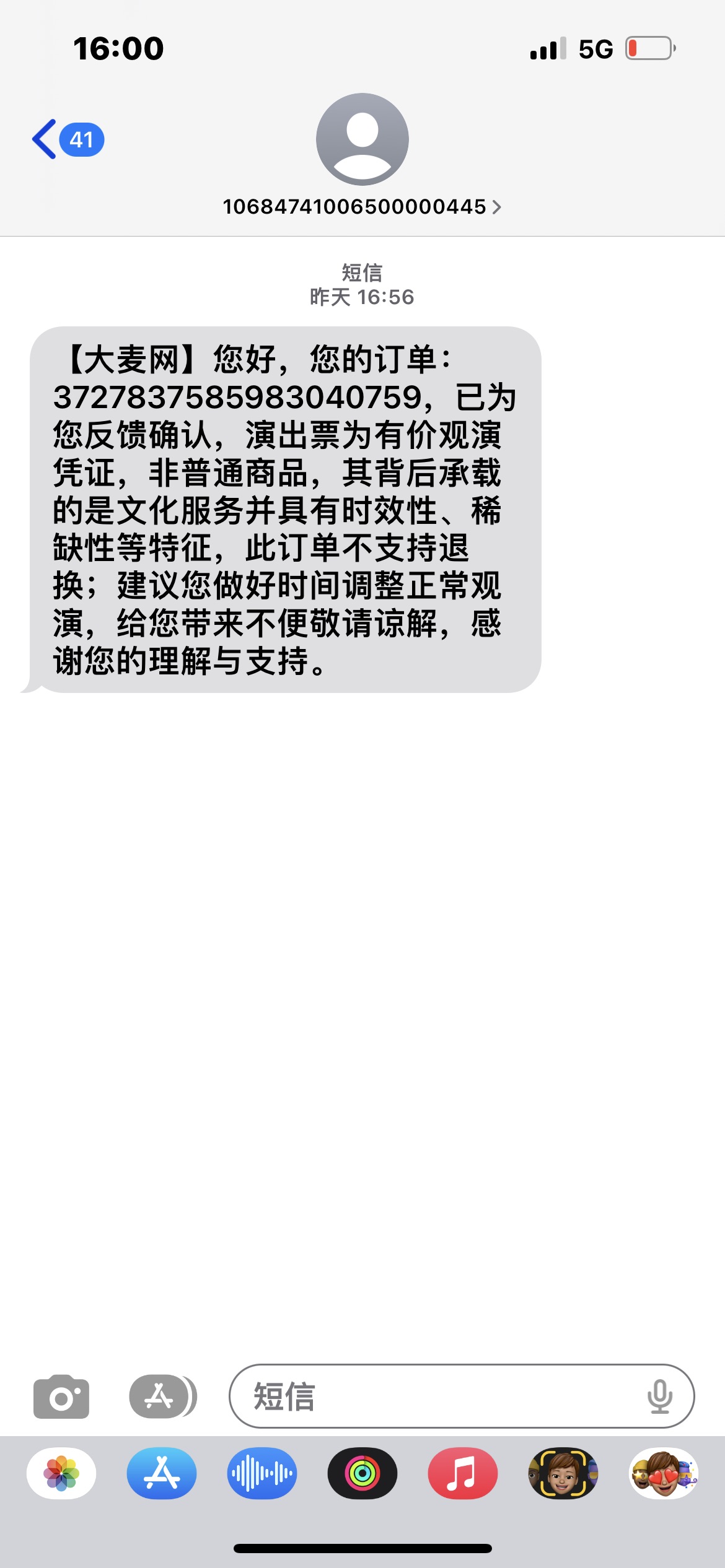The width and height of the screenshot is (725, 1568).
Task: Open contact details for 106847410065000000445
Action: 362,206
